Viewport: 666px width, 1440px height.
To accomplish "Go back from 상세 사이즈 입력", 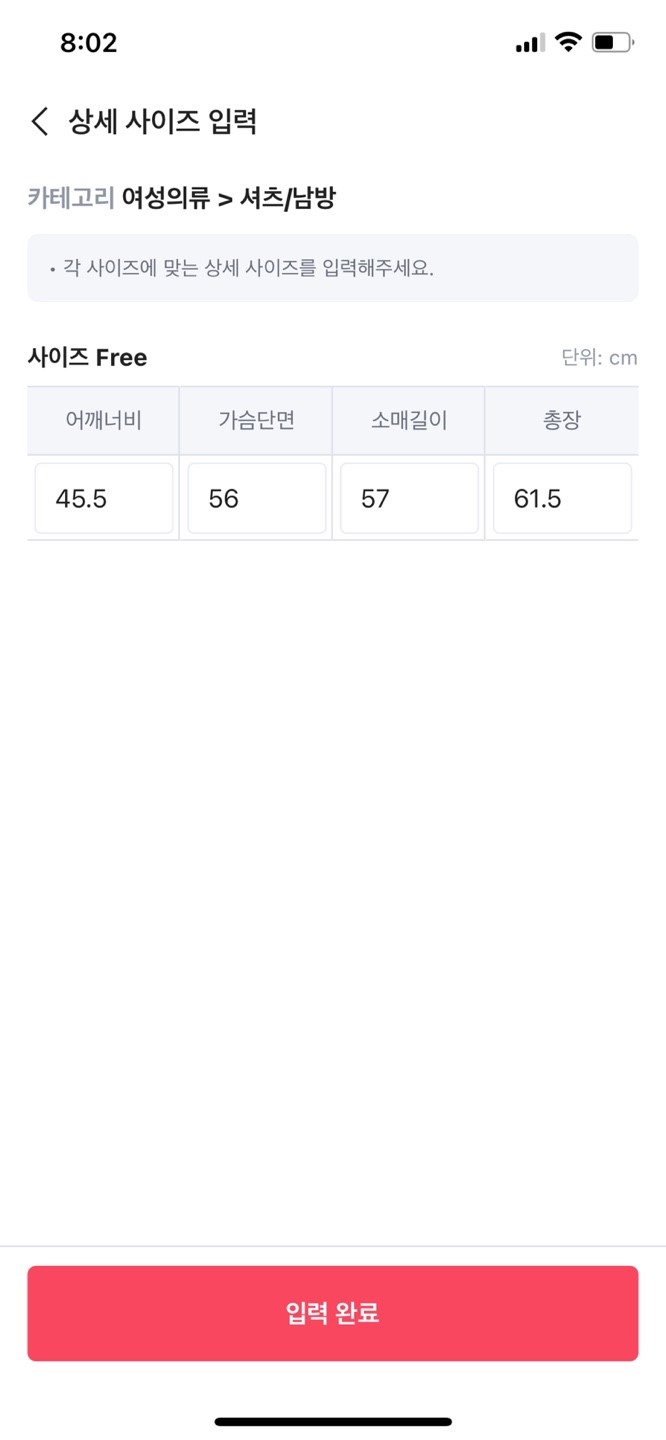I will click(39, 122).
